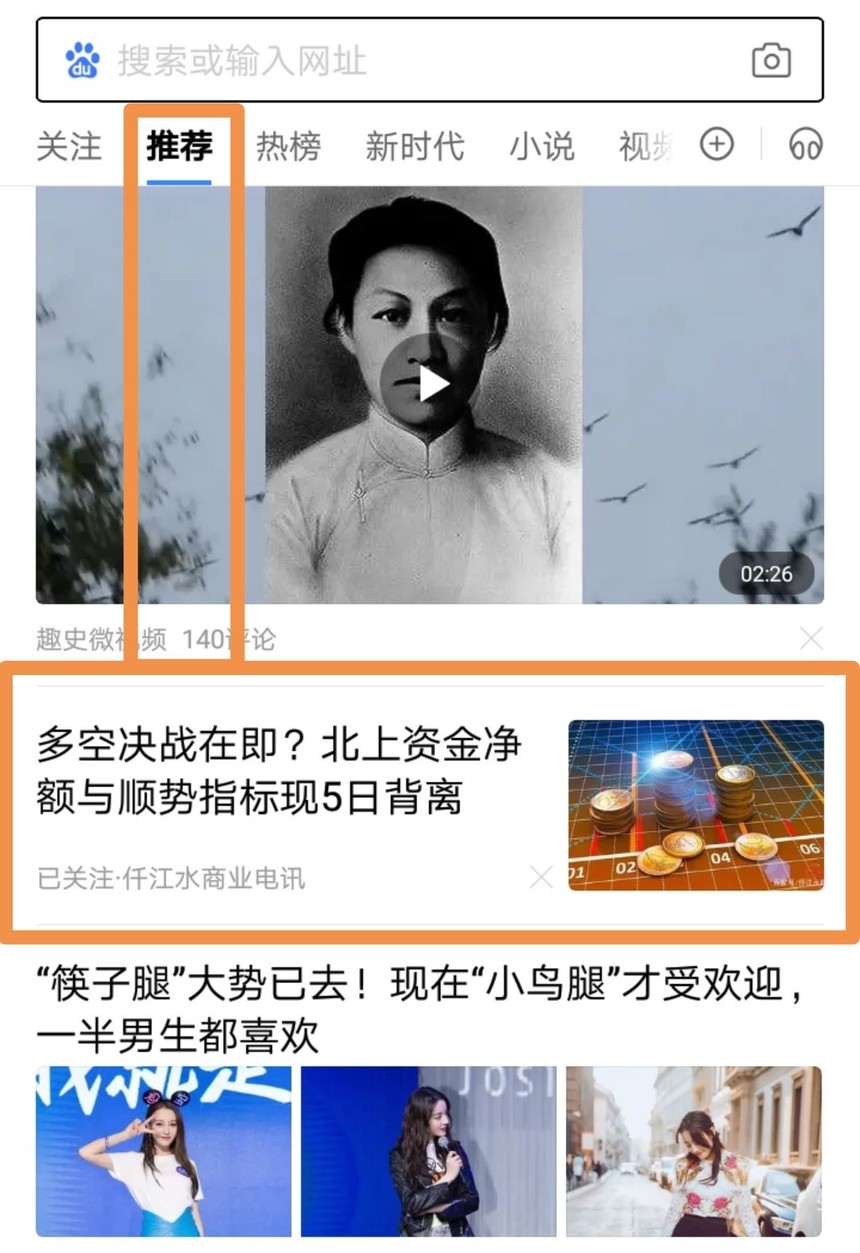Dismiss the 仟江水商业电讯 article

coord(541,878)
